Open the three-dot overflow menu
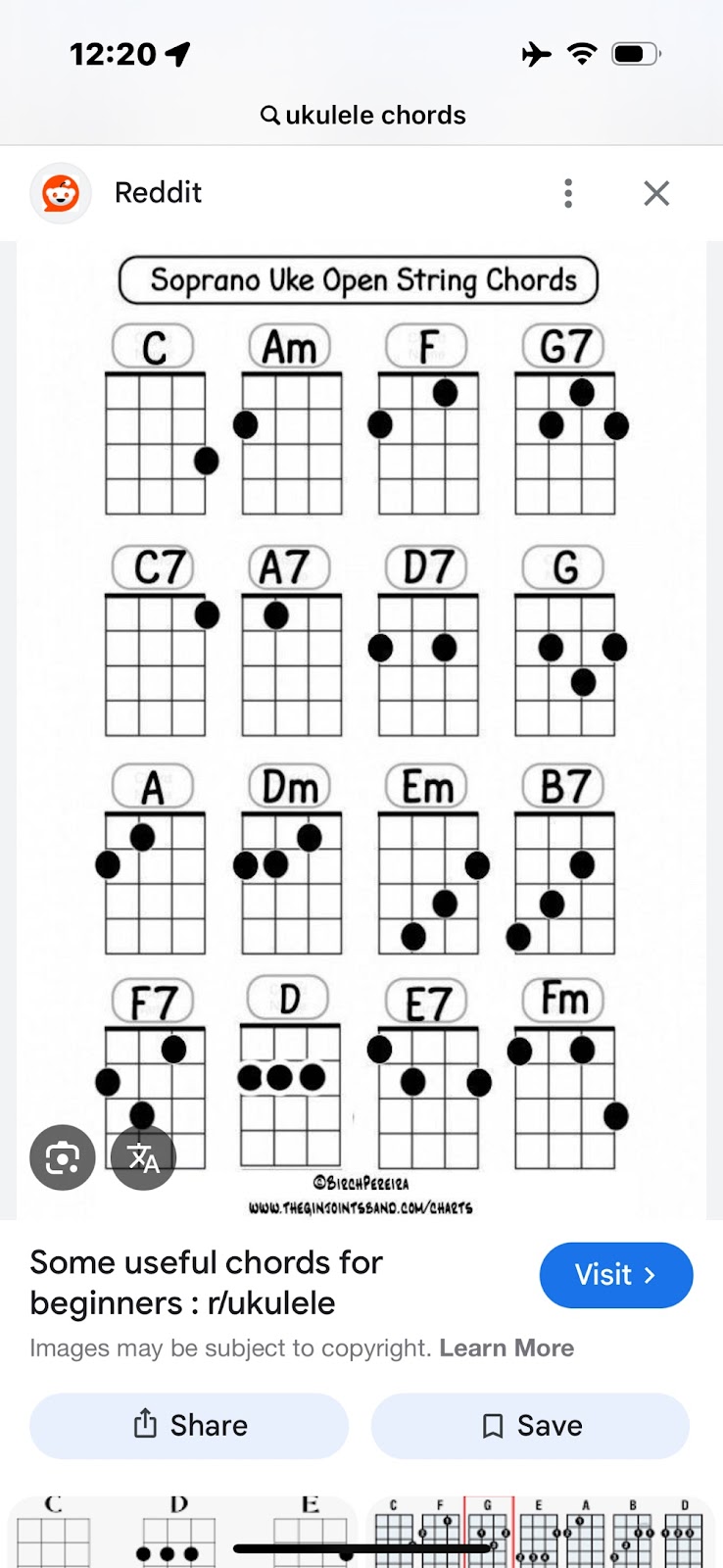Image resolution: width=723 pixels, height=1568 pixels. (568, 193)
